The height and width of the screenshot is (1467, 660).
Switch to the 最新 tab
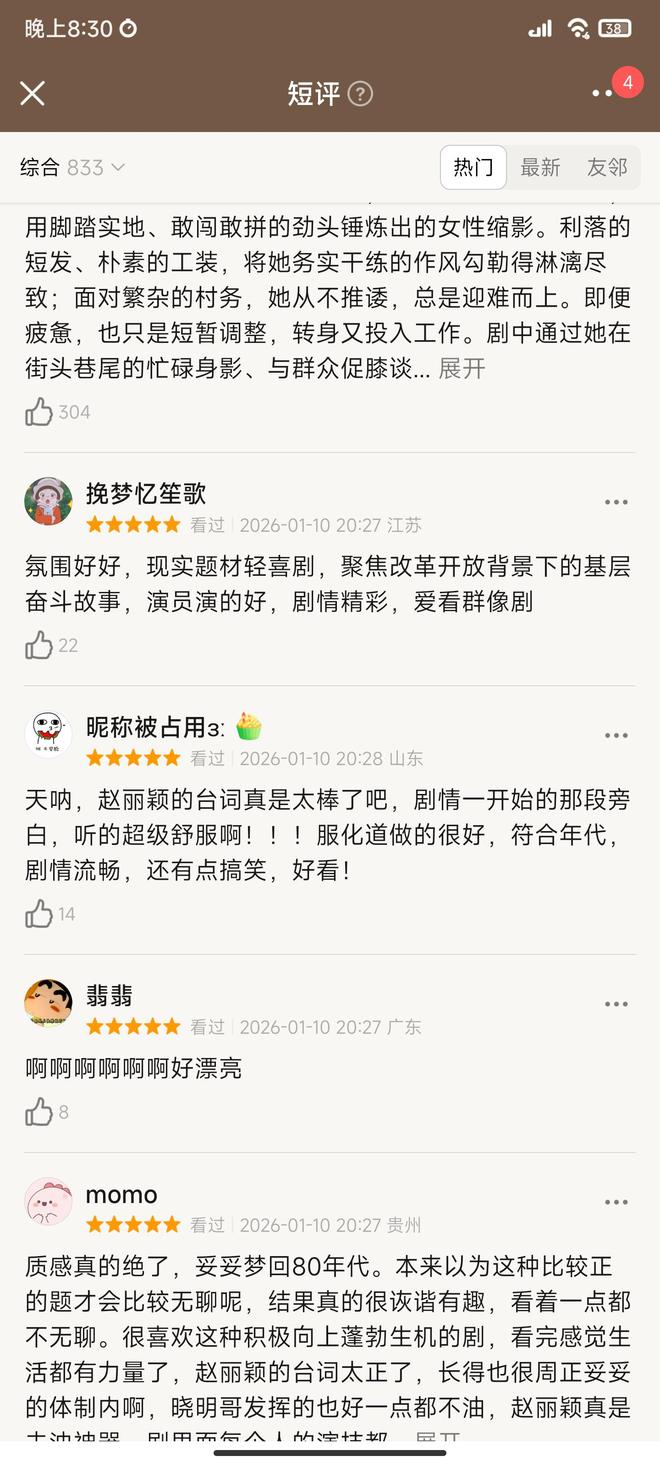(540, 167)
